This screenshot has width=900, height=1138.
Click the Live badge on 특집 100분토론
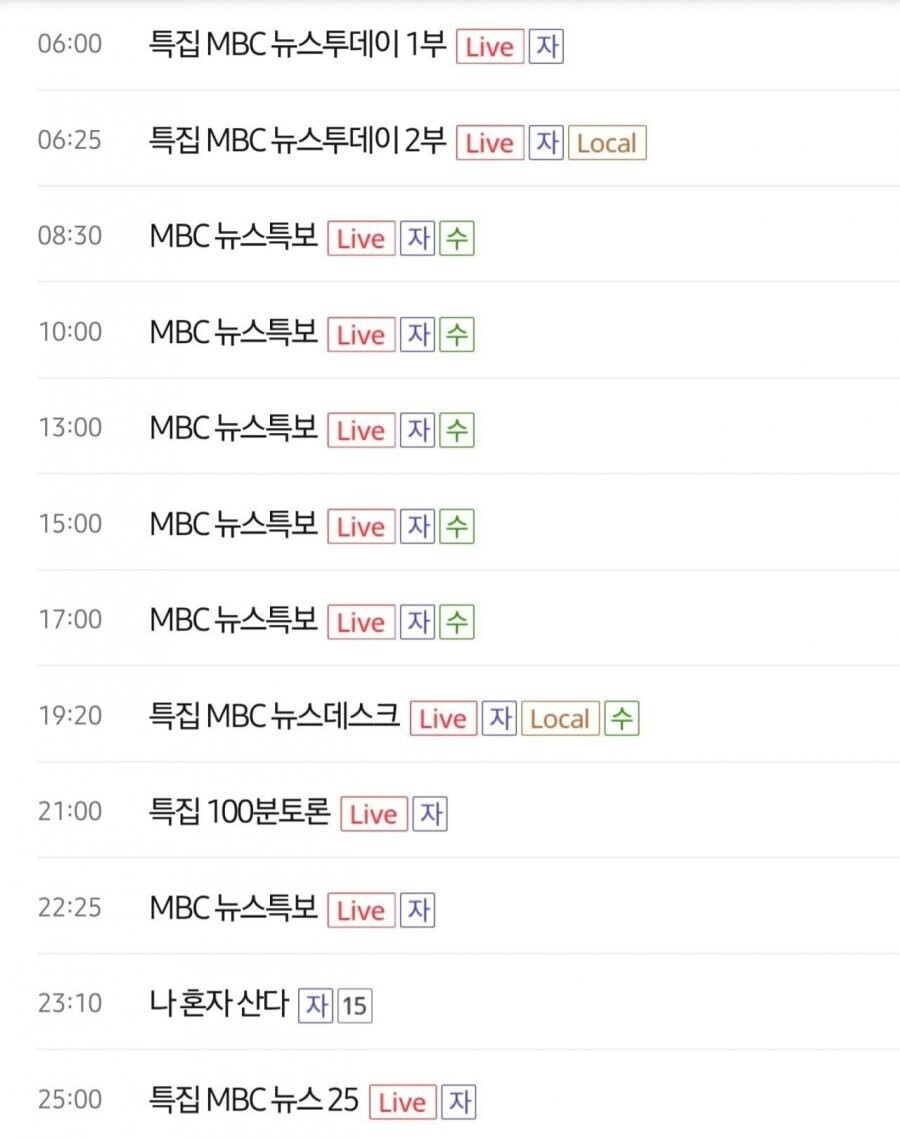[x=372, y=815]
